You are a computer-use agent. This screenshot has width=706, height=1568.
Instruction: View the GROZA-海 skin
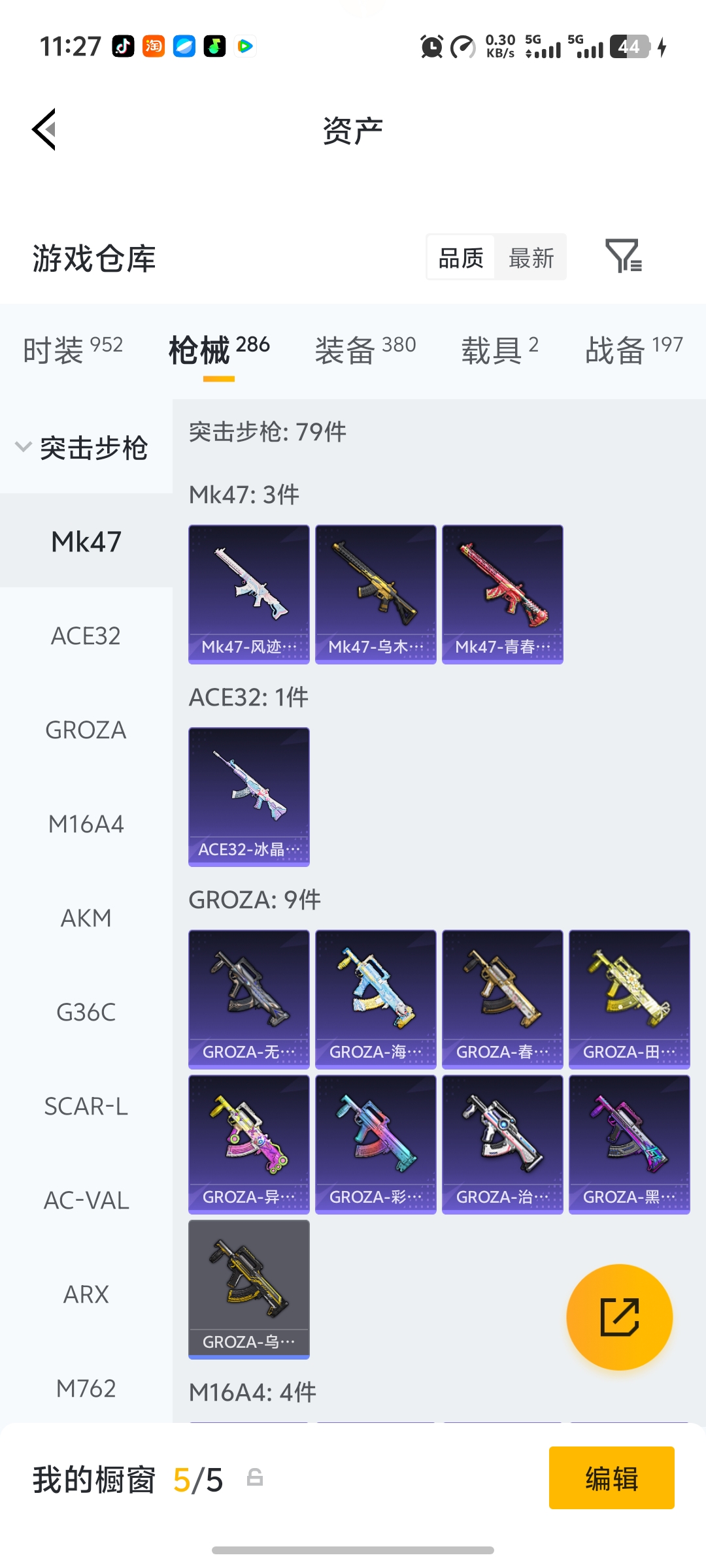pyautogui.click(x=376, y=999)
